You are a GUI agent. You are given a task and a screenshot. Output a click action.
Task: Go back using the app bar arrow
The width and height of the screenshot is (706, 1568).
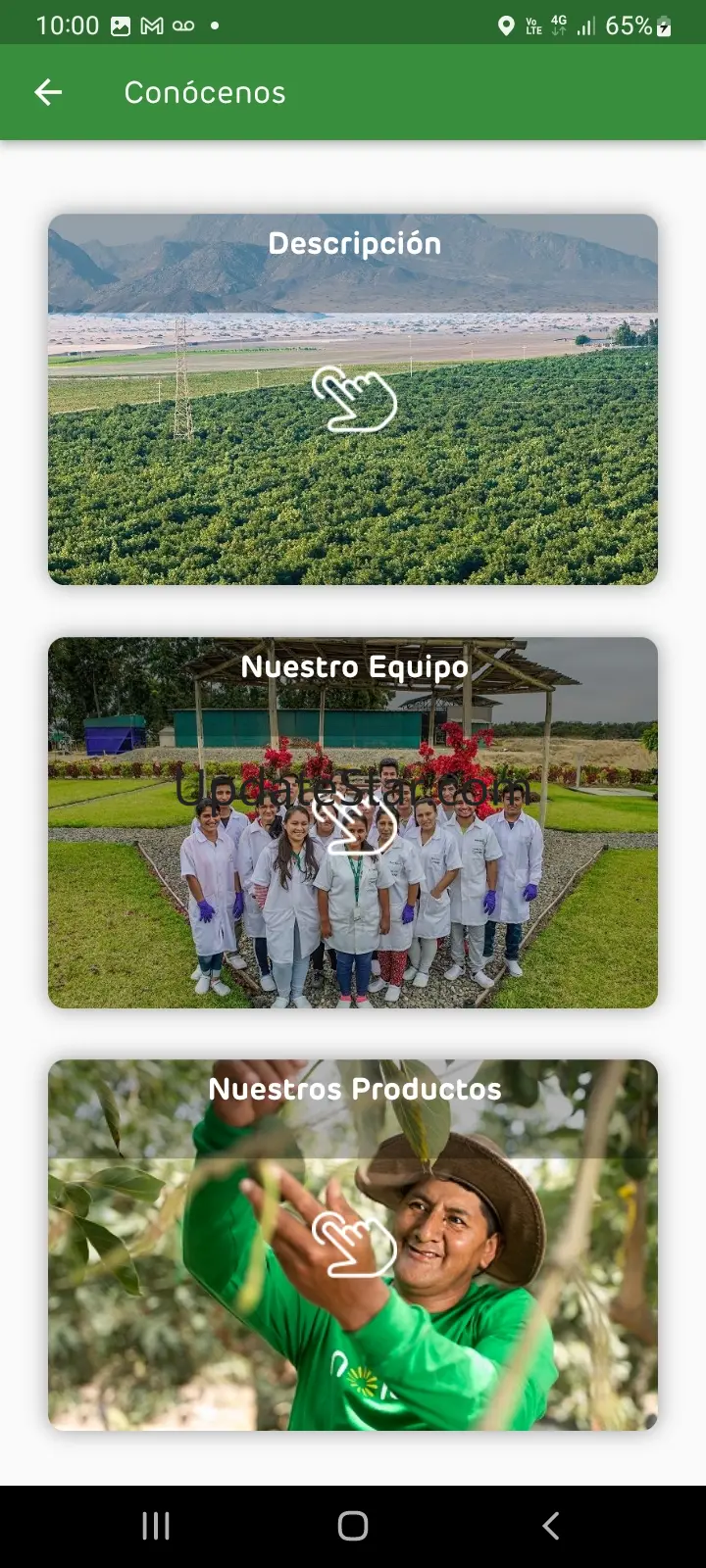(x=48, y=92)
